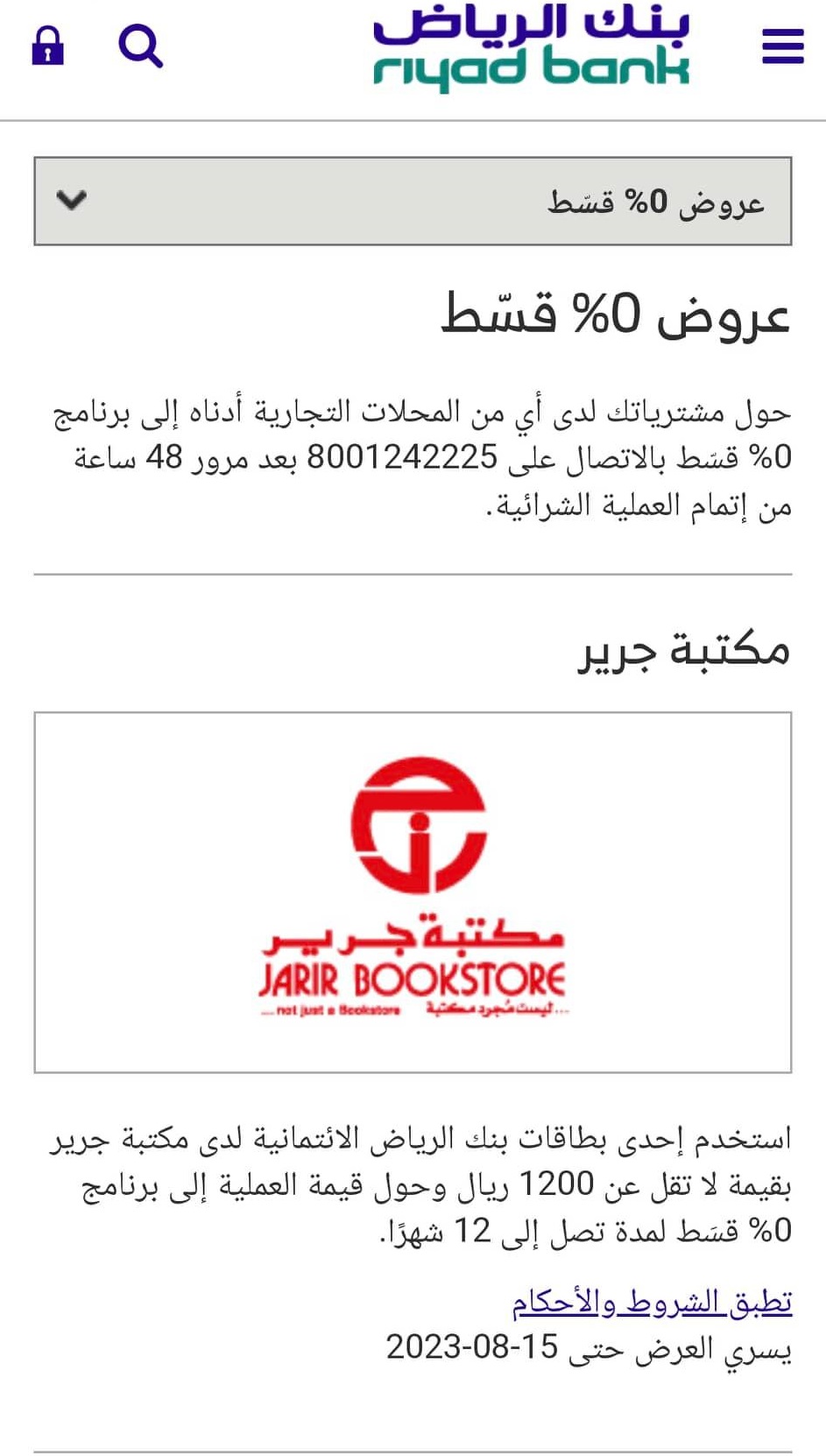826x1456 pixels.
Task: Open the تطبق الشروط والأحكام link
Action: tap(653, 1303)
